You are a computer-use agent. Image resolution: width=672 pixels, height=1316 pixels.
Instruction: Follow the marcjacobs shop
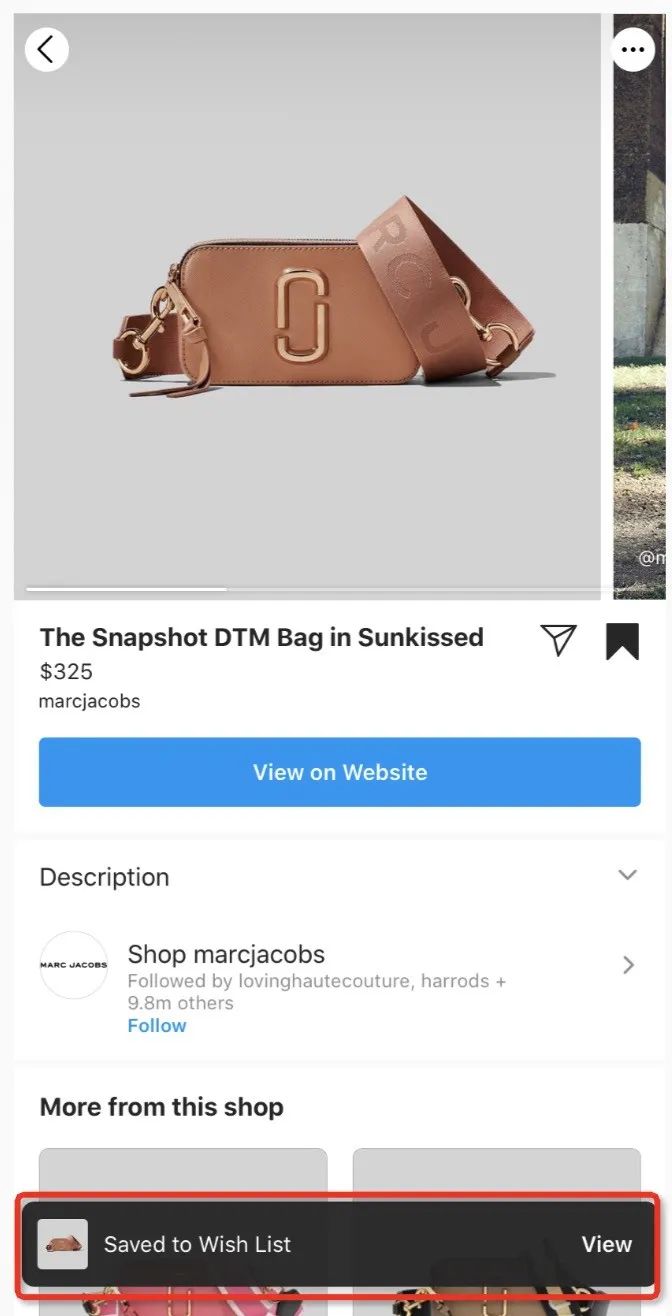157,1025
